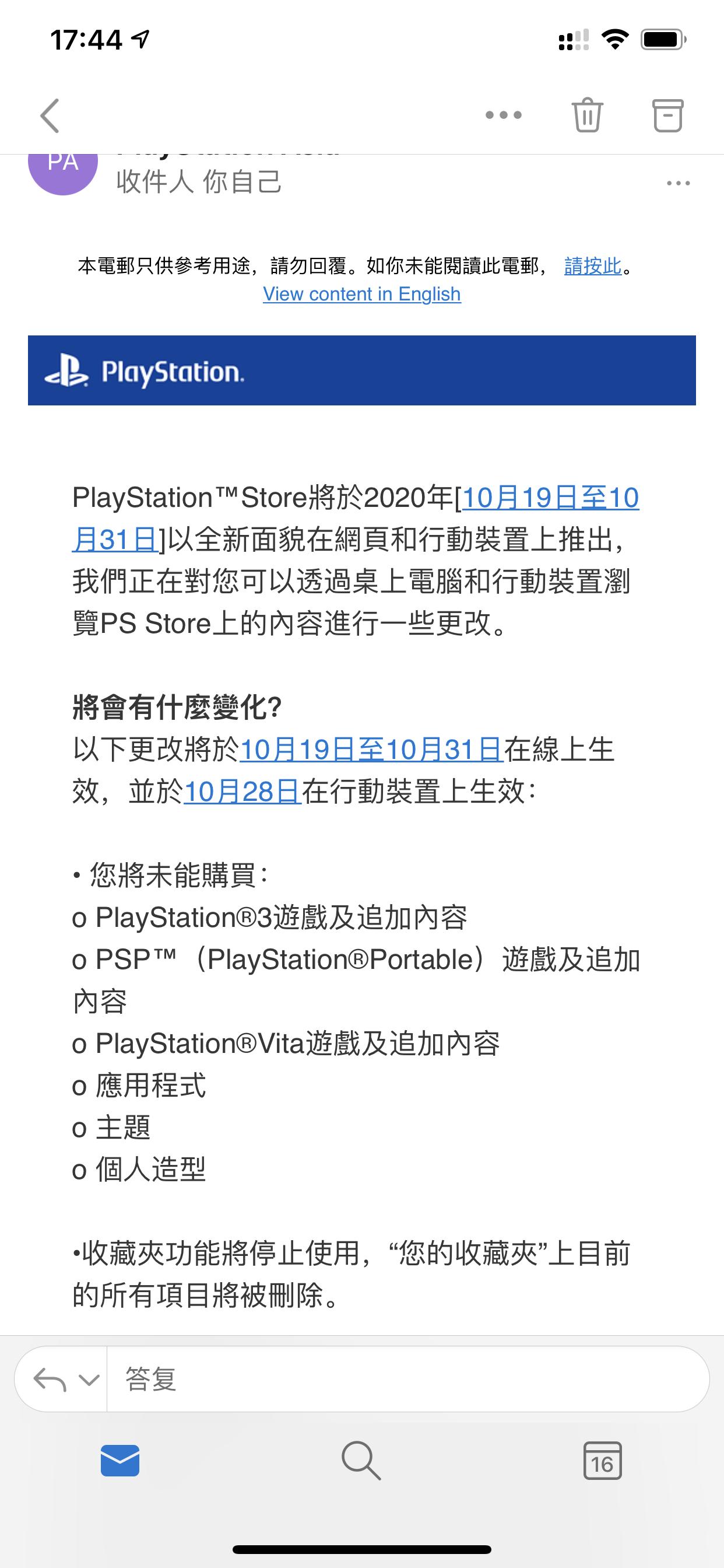Image resolution: width=724 pixels, height=1568 pixels.
Task: Tap the ellipsis next to the sender row
Action: [x=678, y=183]
